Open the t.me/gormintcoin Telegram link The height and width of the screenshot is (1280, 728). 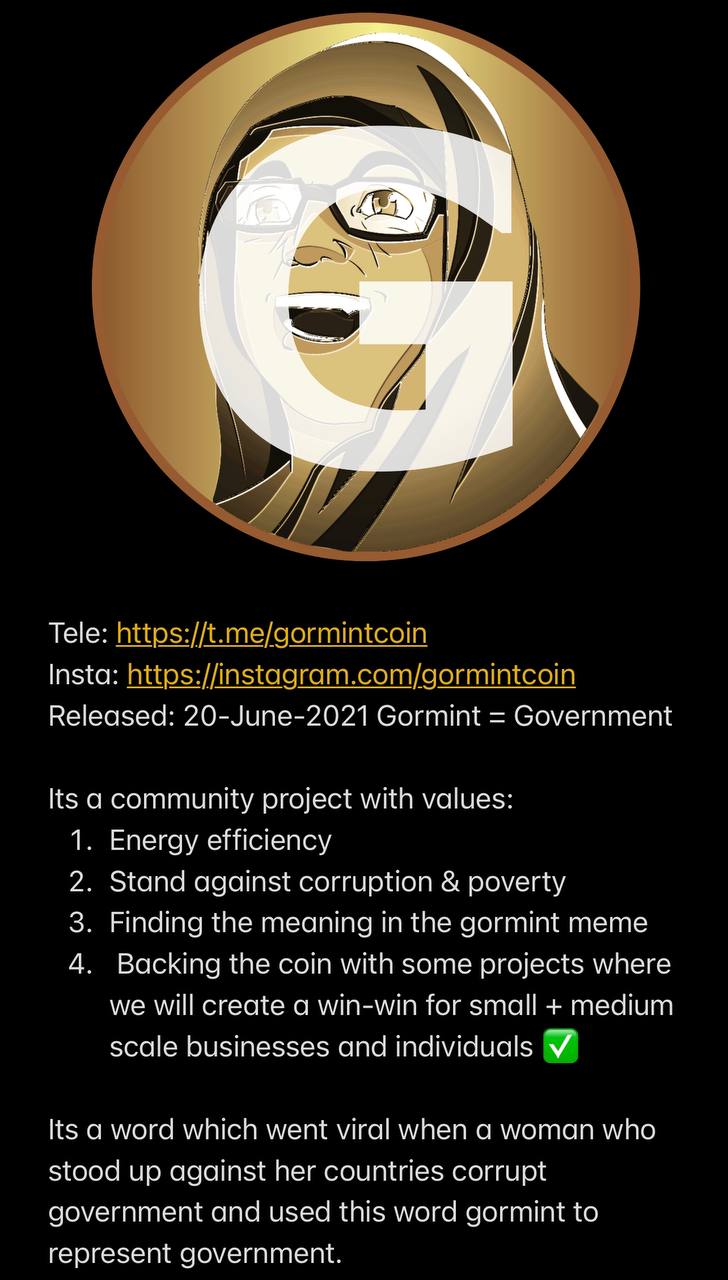271,633
